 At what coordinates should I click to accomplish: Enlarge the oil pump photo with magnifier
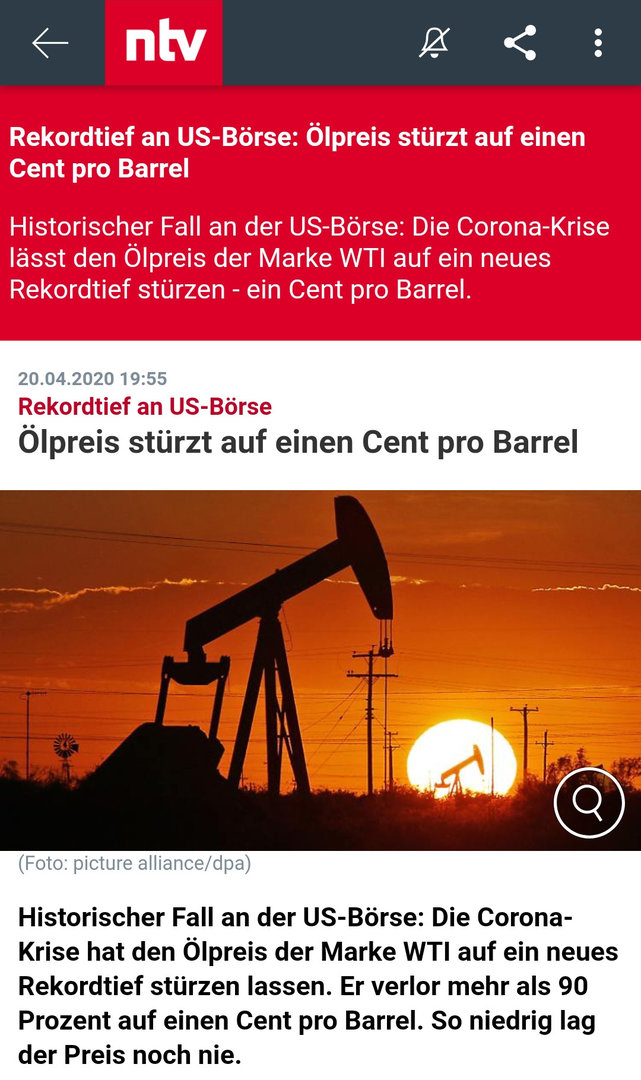589,802
